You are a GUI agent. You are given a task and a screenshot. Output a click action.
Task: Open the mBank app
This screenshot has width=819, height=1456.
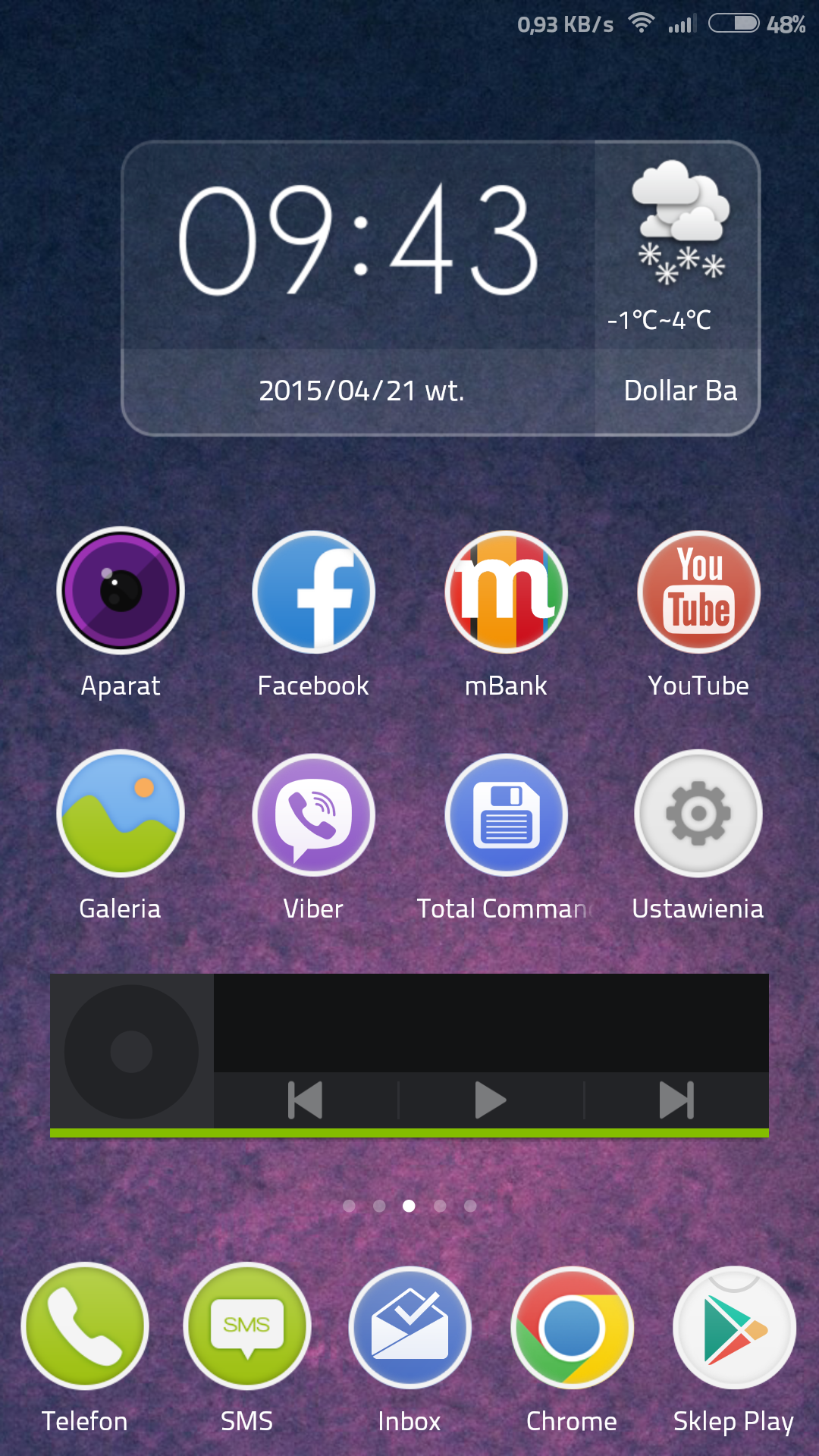(506, 592)
